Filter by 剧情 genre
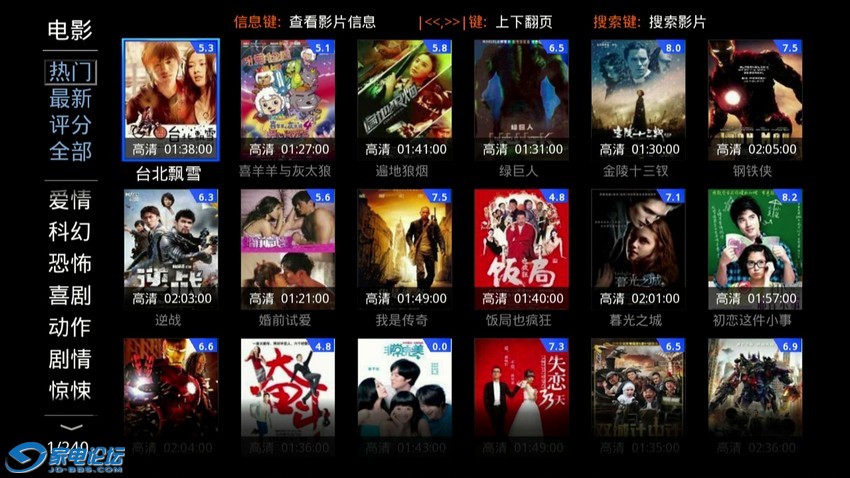This screenshot has width=850, height=478. point(70,358)
